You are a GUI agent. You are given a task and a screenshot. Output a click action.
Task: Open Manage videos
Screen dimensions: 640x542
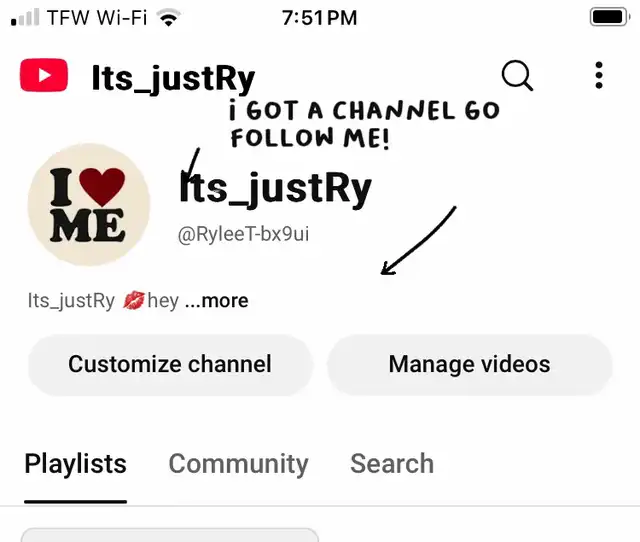469,364
